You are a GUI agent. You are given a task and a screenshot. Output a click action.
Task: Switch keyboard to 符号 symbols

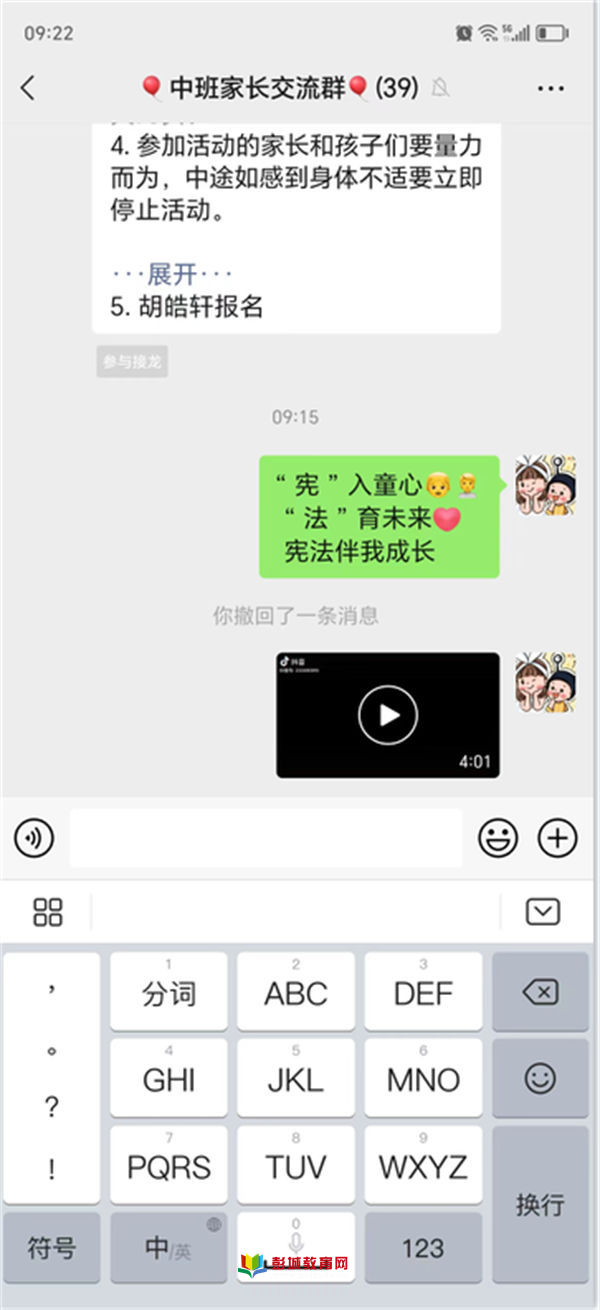[x=51, y=1247]
